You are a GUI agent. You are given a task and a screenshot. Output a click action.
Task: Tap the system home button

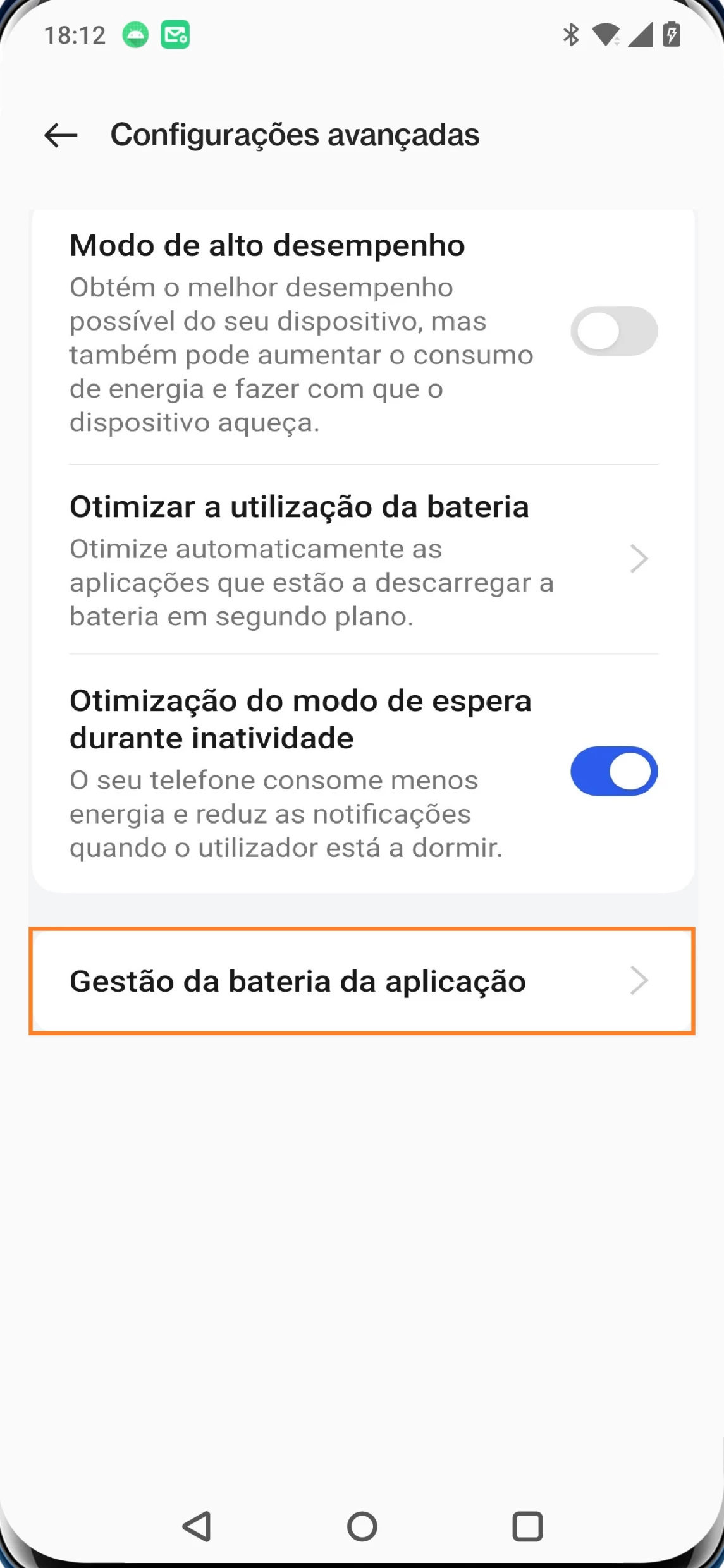(362, 1527)
